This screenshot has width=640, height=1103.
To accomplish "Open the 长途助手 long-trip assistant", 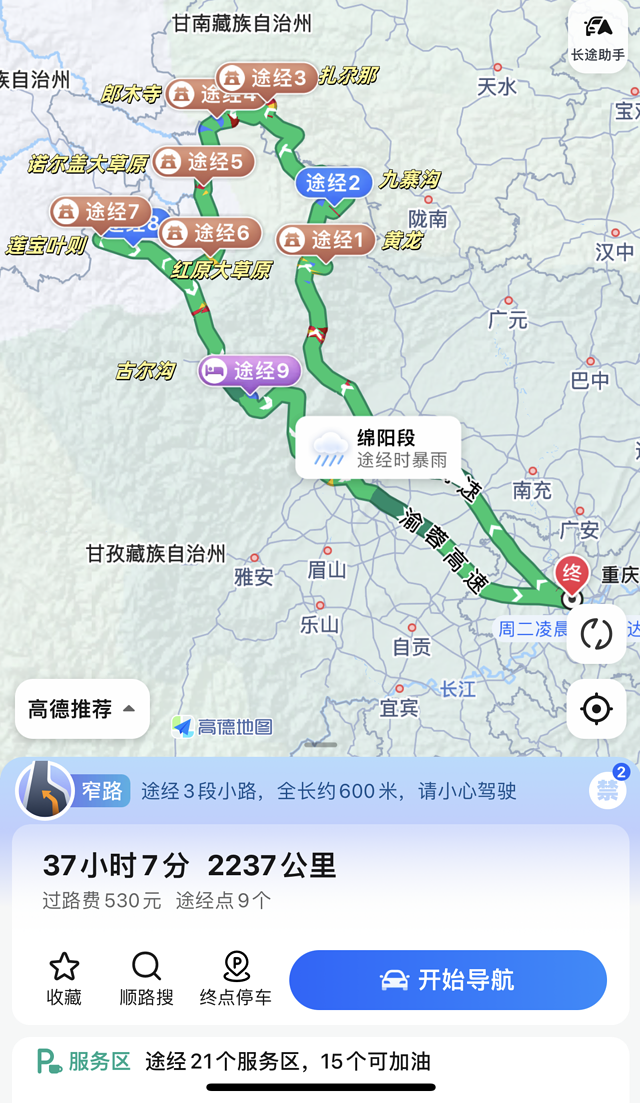I will pos(598,37).
